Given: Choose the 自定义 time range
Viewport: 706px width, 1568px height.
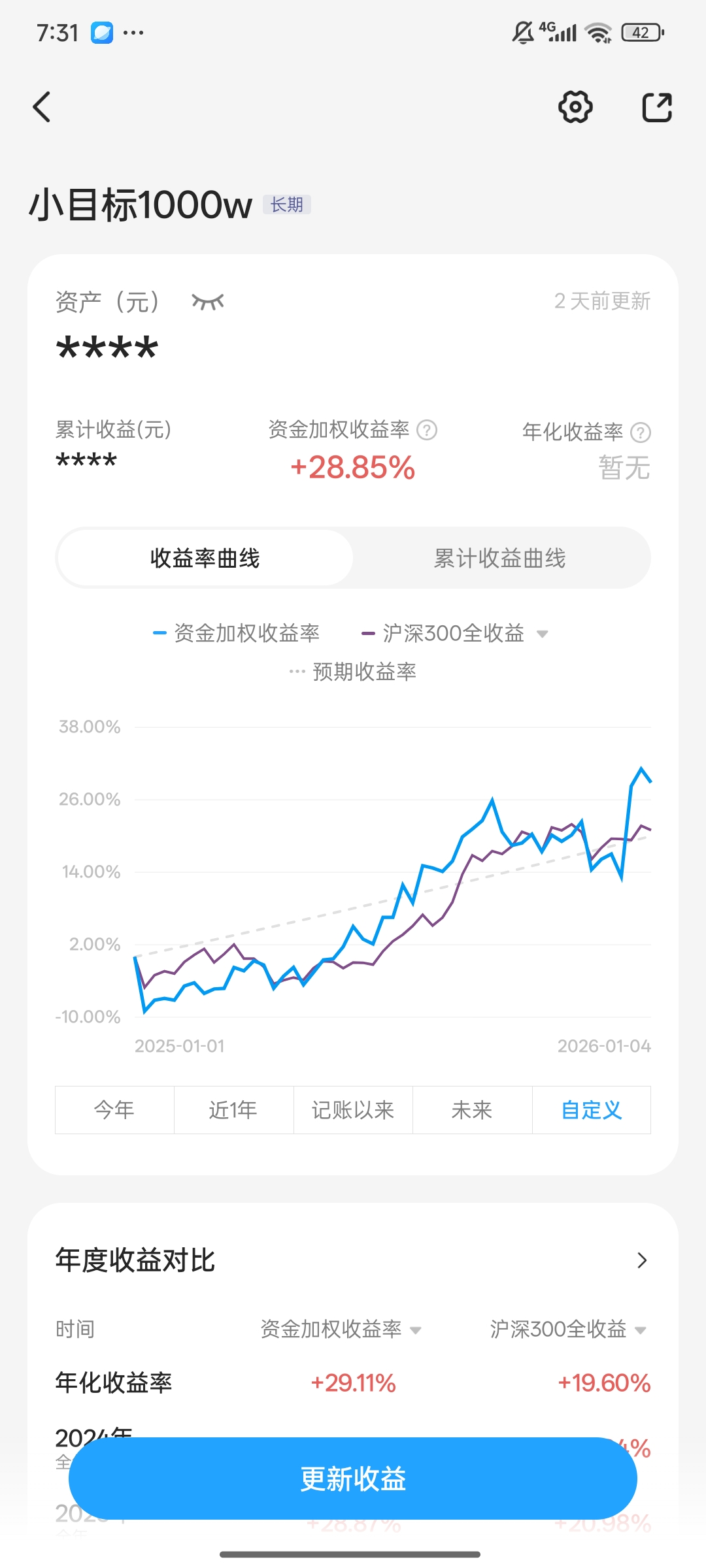Looking at the screenshot, I should click(591, 1109).
